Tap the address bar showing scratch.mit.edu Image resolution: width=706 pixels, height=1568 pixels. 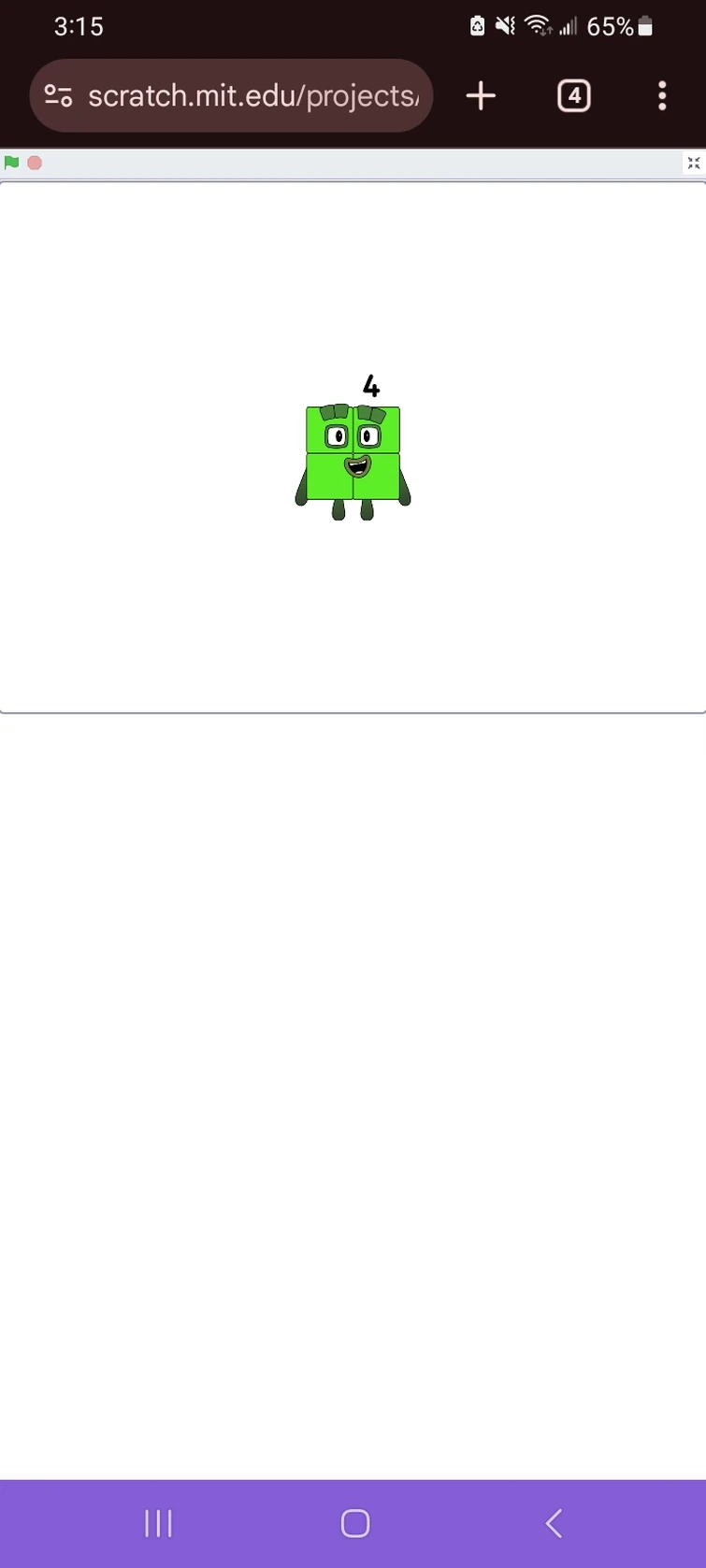point(252,95)
